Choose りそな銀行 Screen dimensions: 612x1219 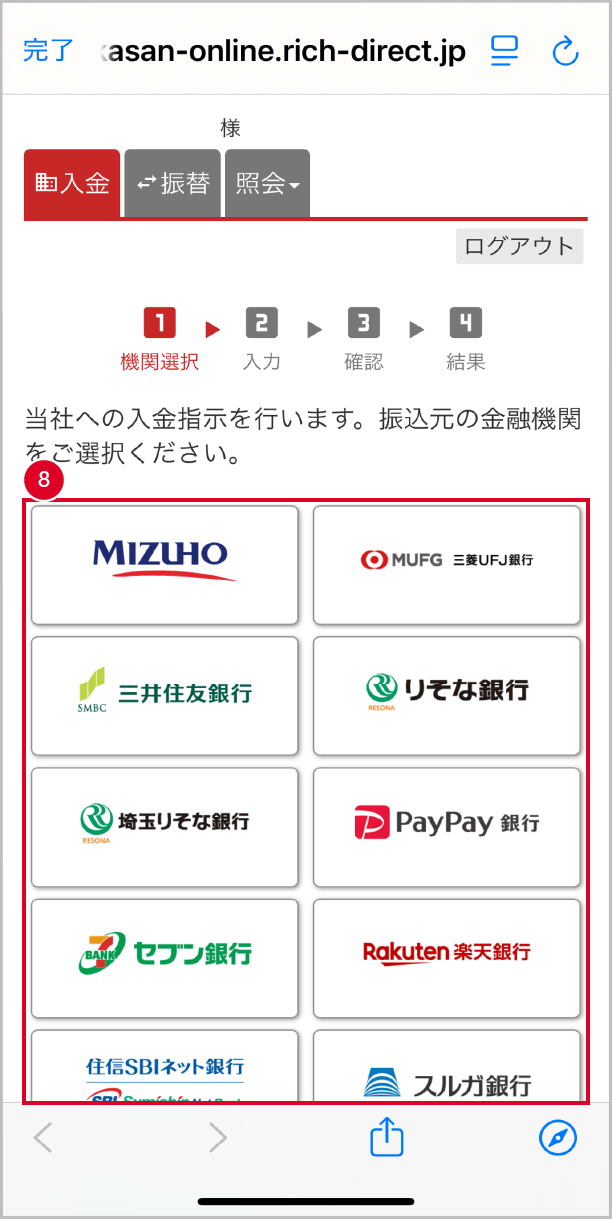pyautogui.click(x=447, y=695)
